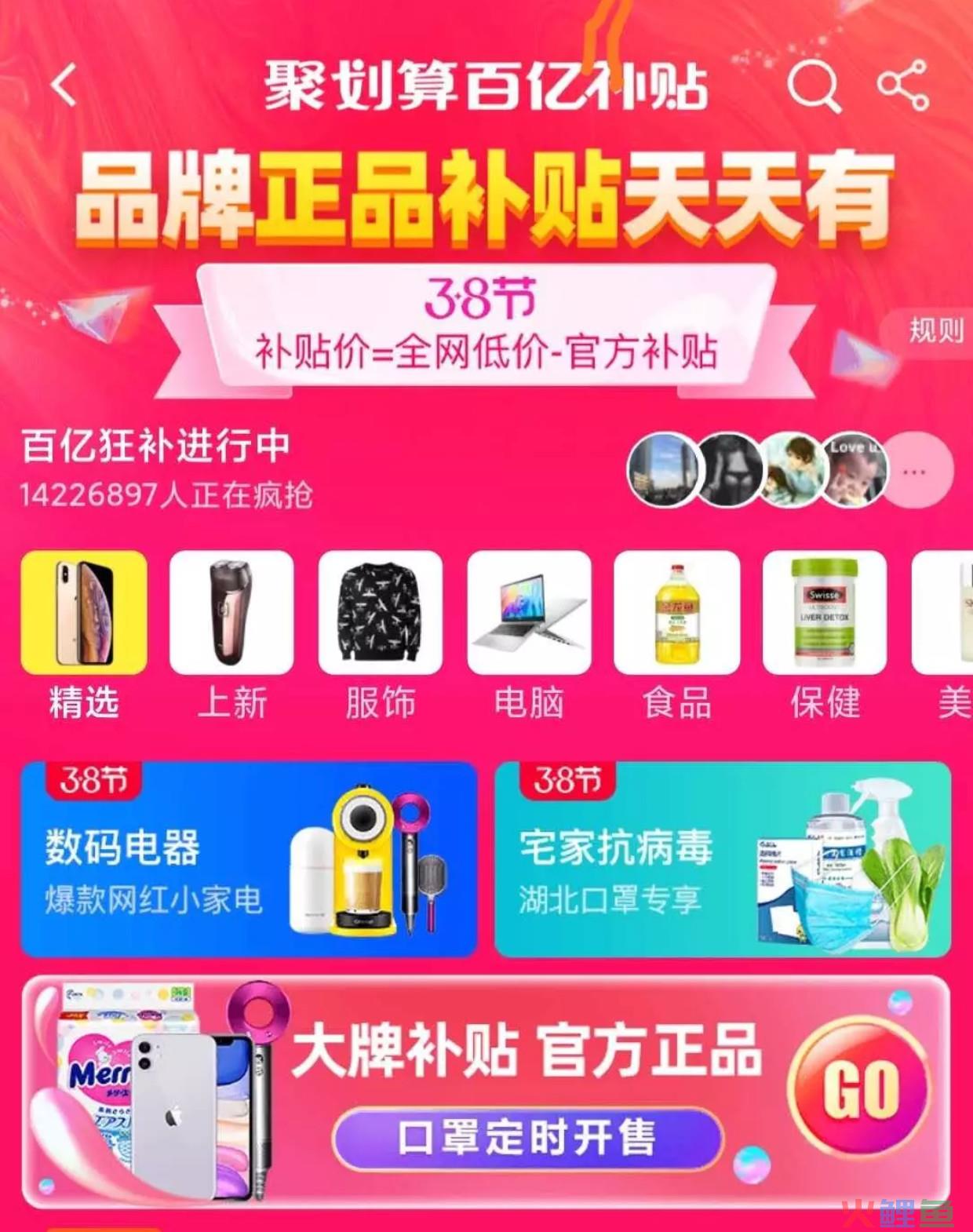
Task: View more participants via the three-dot bubble
Action: pyautogui.click(x=915, y=471)
